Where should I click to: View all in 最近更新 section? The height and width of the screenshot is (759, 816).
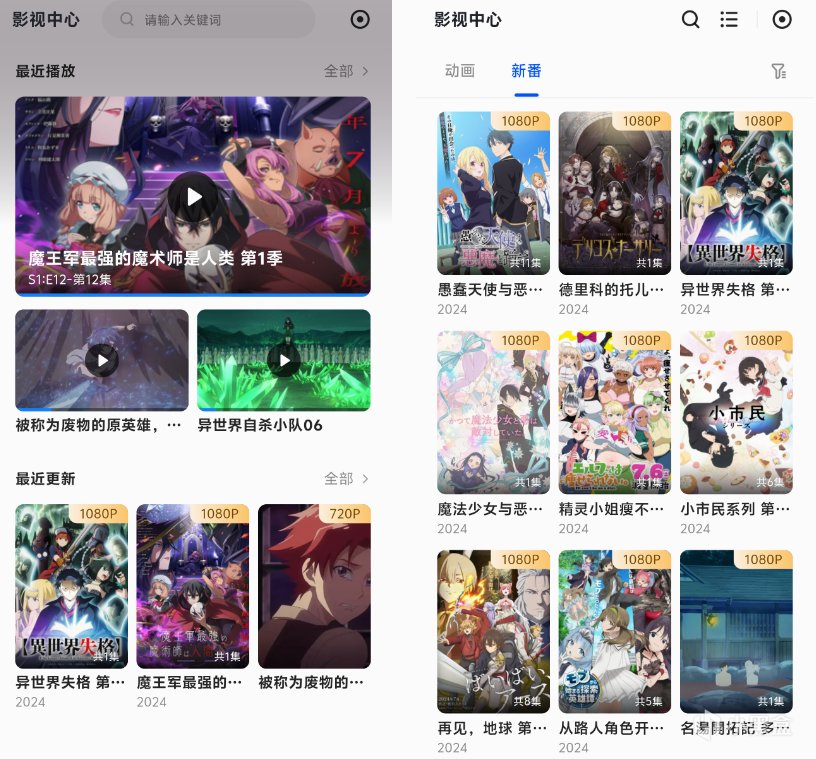click(346, 479)
